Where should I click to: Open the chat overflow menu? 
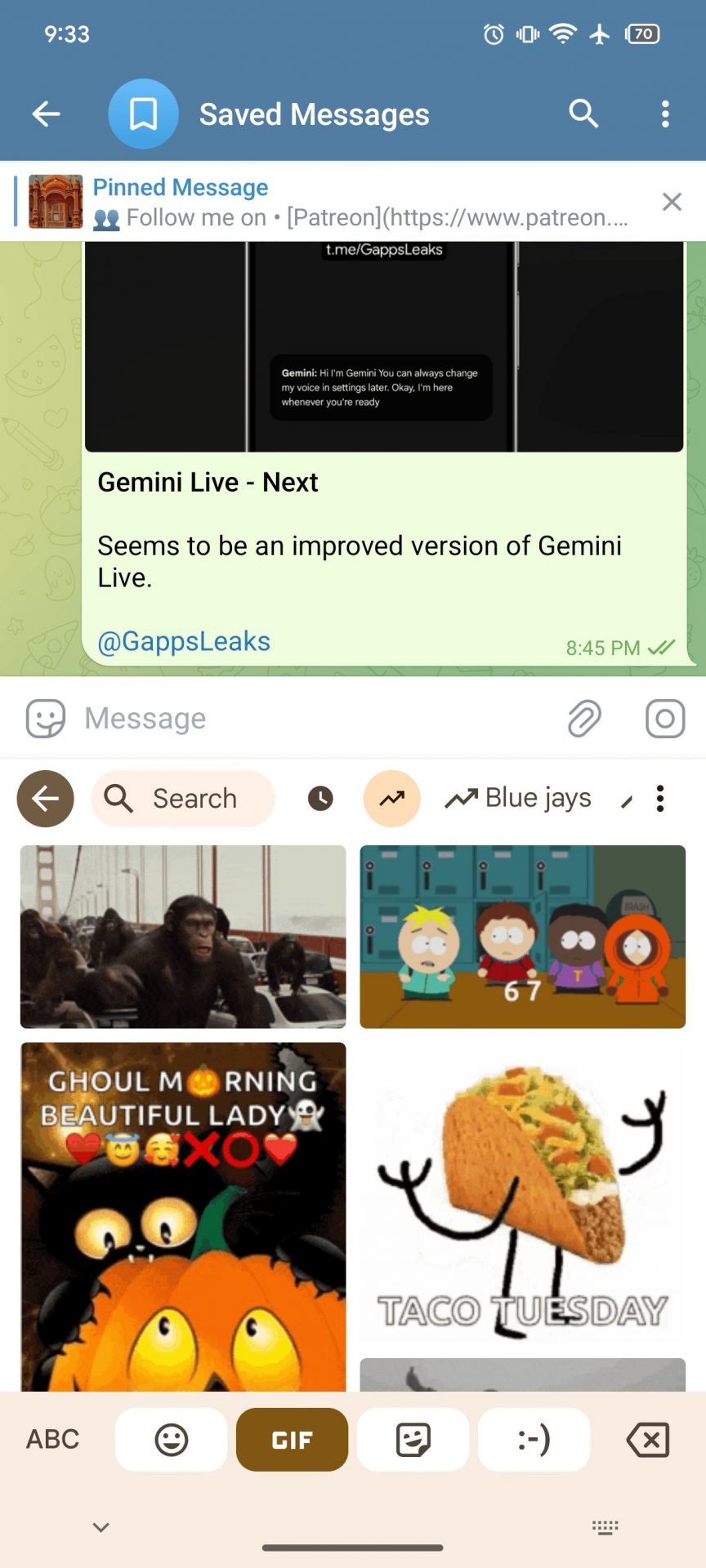coord(665,114)
